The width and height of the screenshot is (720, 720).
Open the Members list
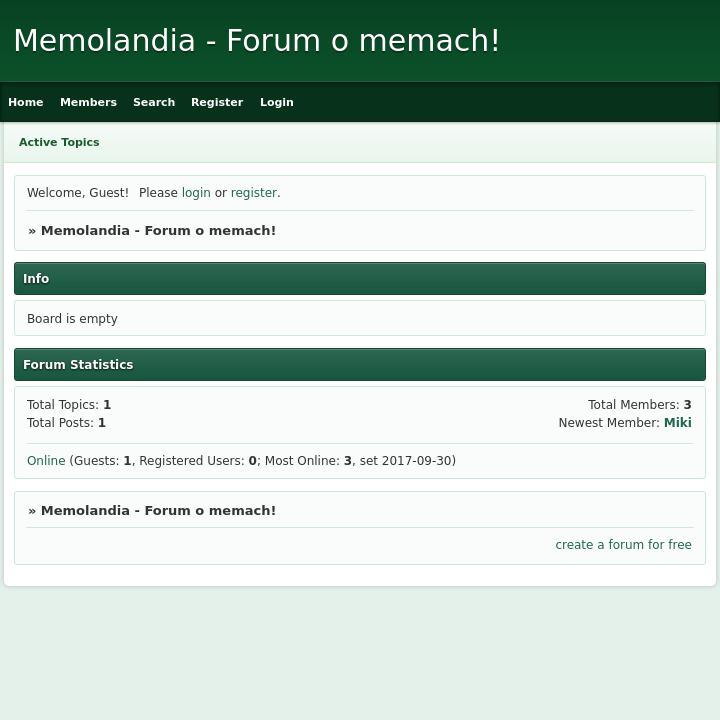pyautogui.click(x=88, y=102)
